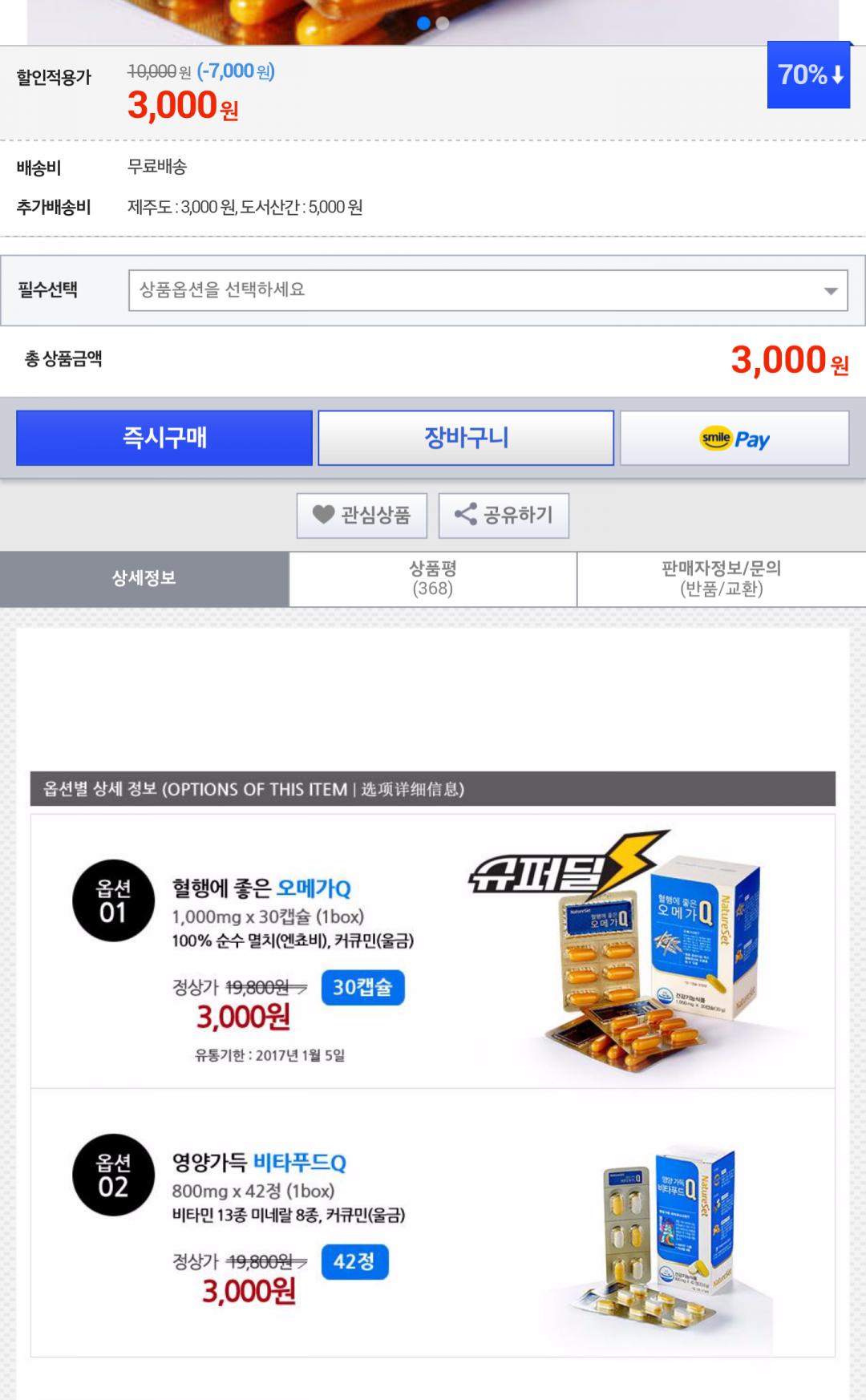The width and height of the screenshot is (866, 1400).
Task: Share product via 공유하기
Action: [504, 515]
